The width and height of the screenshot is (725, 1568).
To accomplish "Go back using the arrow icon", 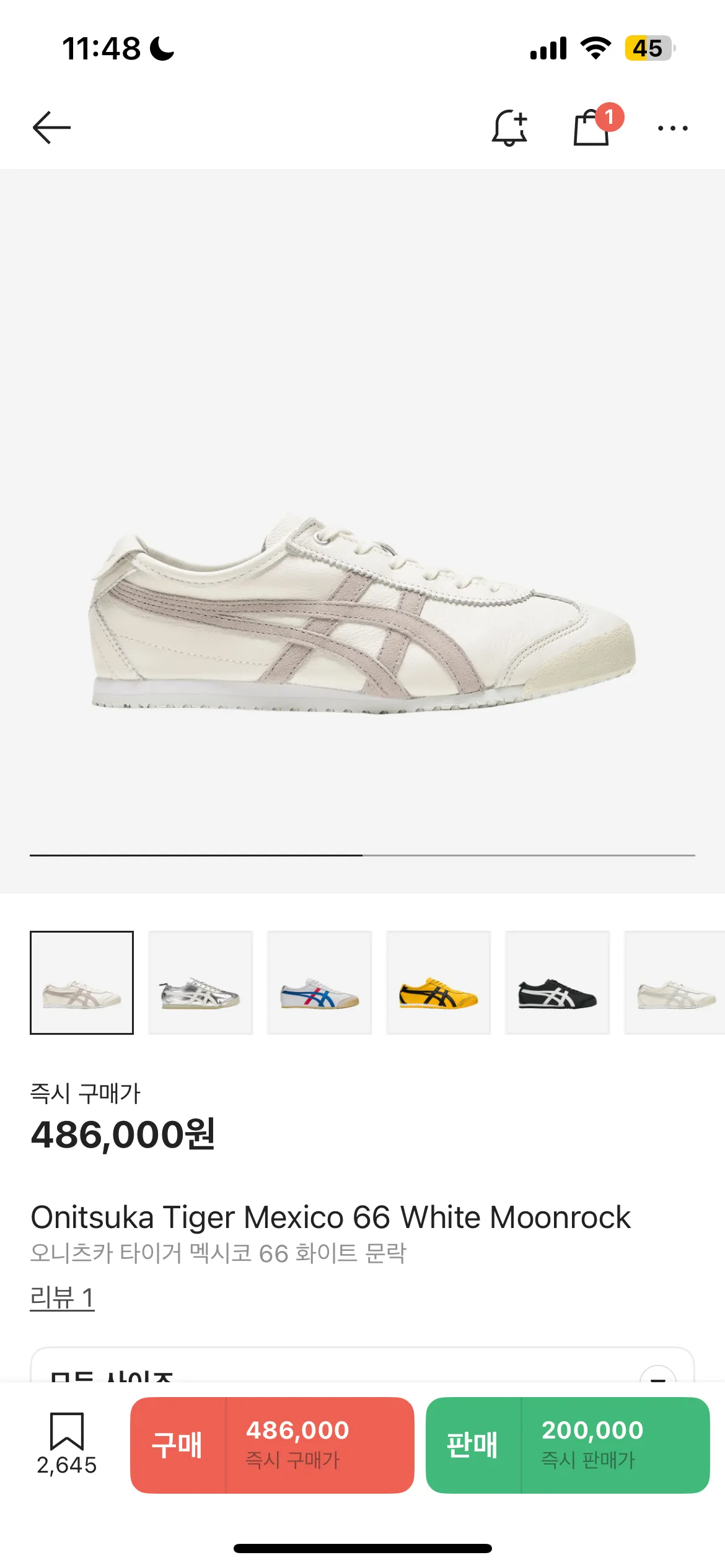I will 51,128.
